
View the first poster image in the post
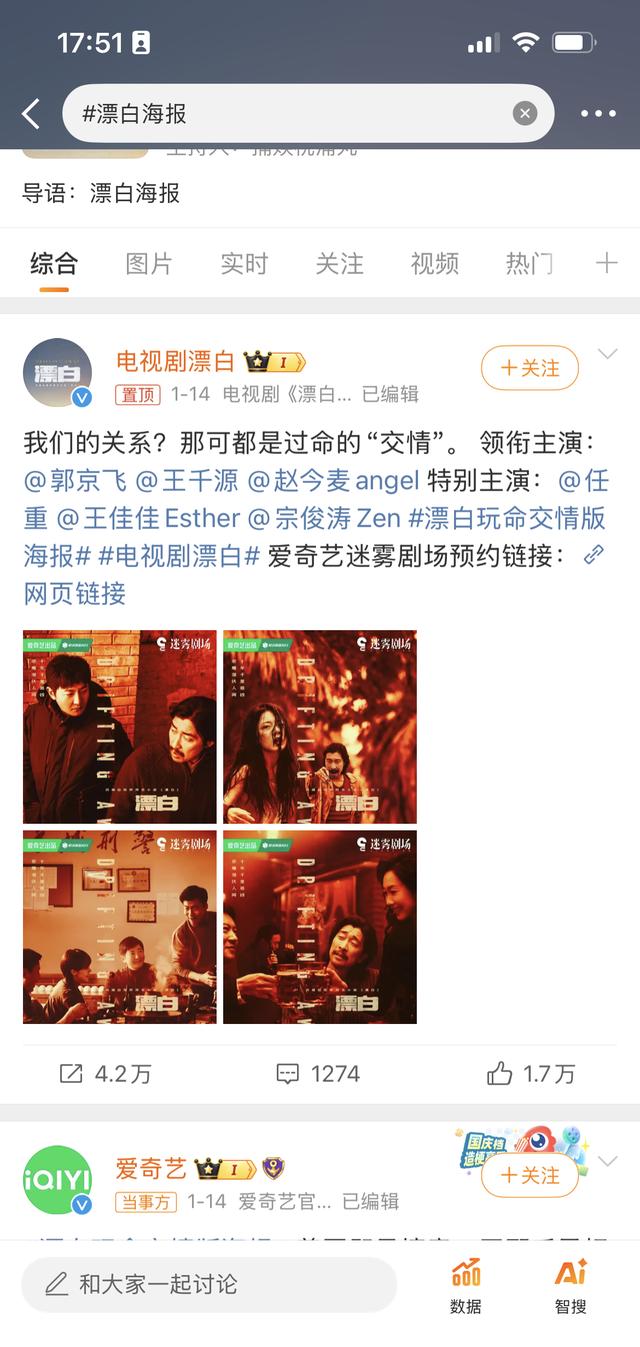pos(120,727)
